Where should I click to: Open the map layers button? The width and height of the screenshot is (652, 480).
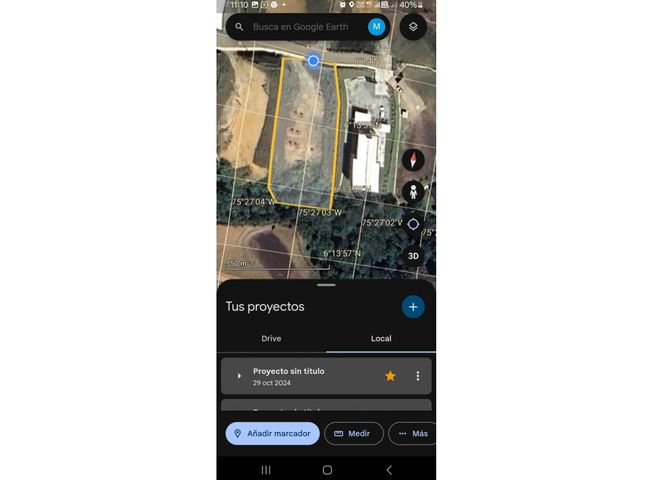pyautogui.click(x=413, y=27)
